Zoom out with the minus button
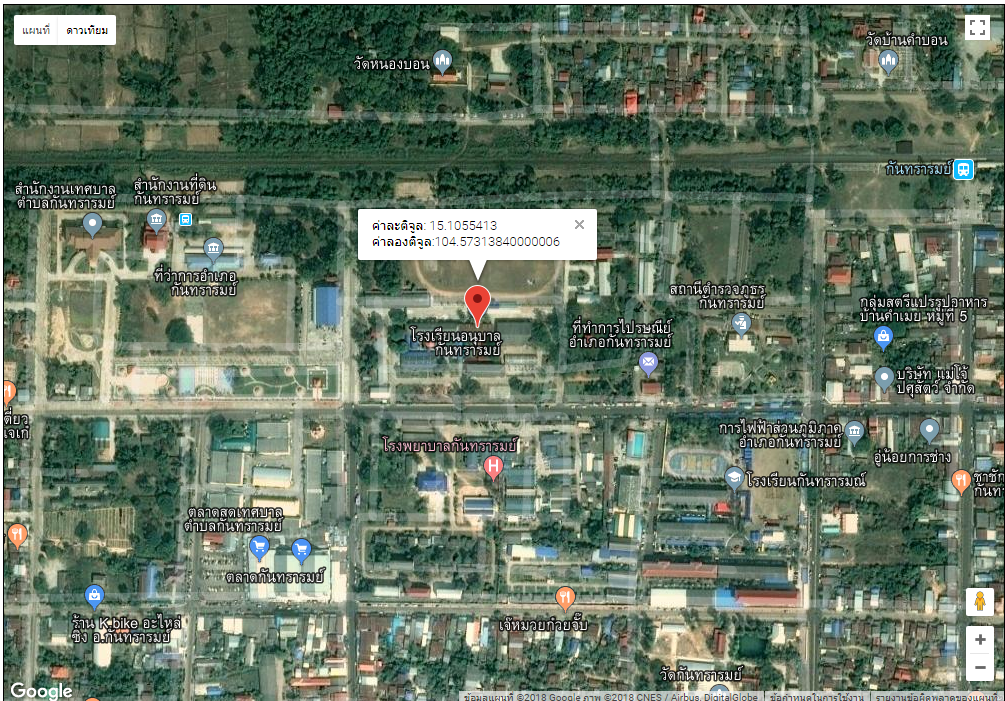Viewport: 1005px width, 701px height. tap(979, 667)
